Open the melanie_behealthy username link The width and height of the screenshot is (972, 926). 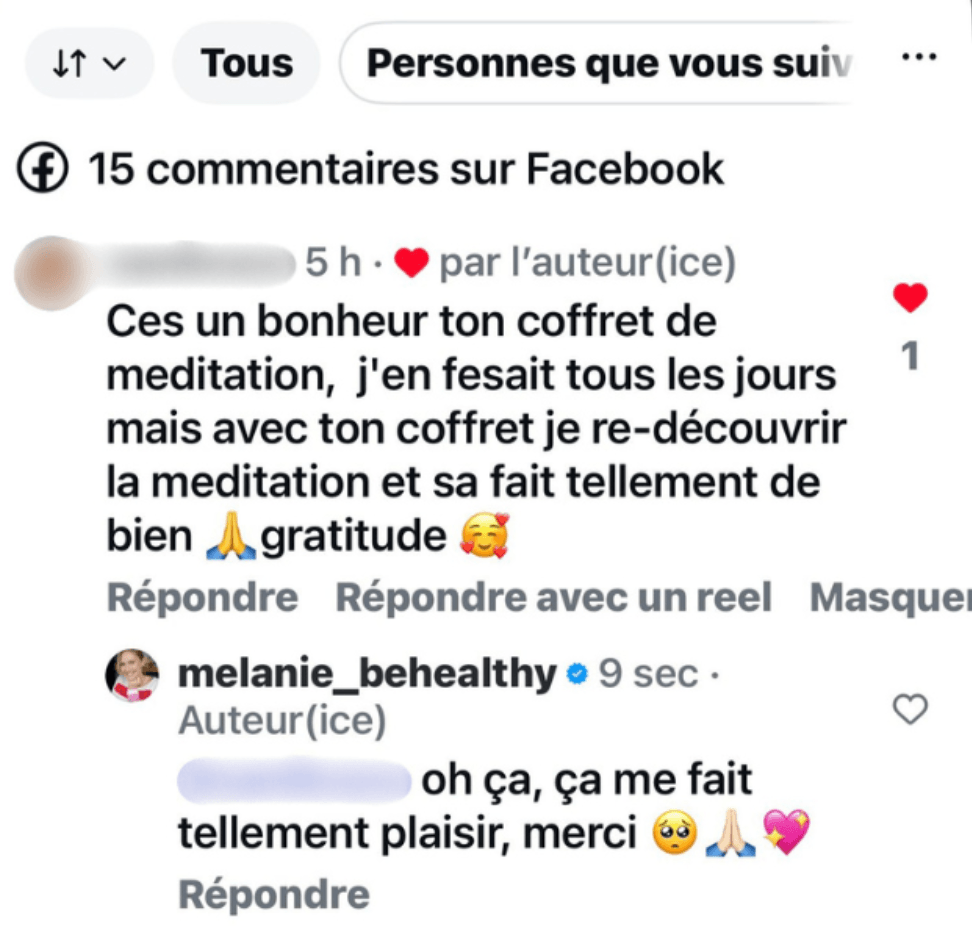366,675
